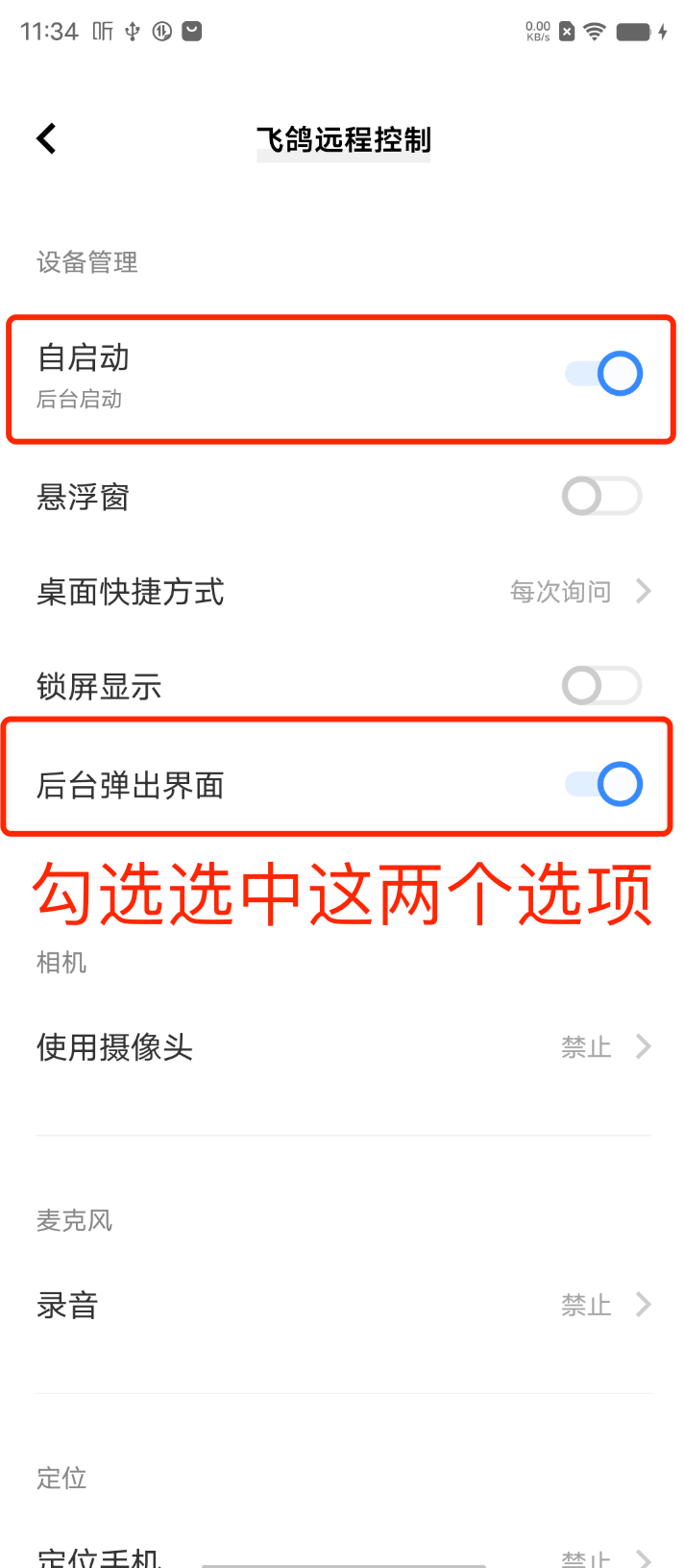Viewport: 684px width, 1568px height.
Task: Open 桌面快捷方式 setting
Action: [343, 592]
